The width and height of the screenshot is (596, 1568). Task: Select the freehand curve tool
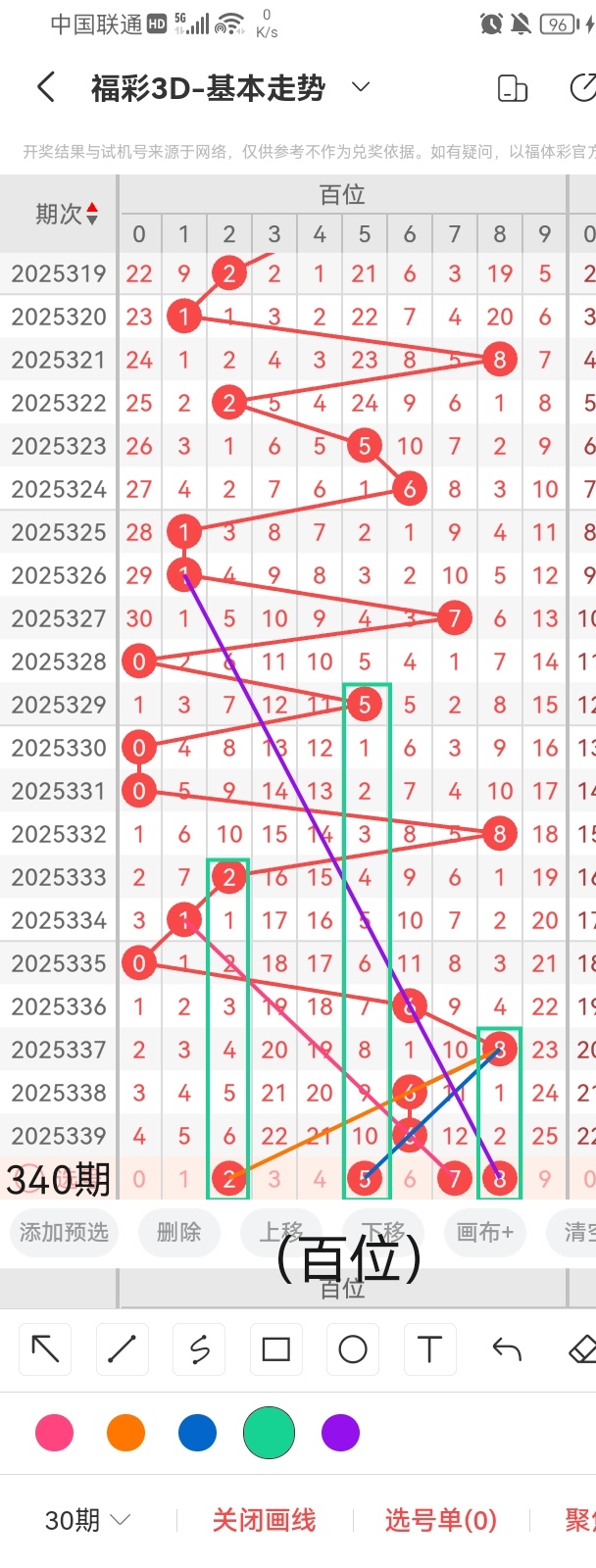pos(199,1349)
